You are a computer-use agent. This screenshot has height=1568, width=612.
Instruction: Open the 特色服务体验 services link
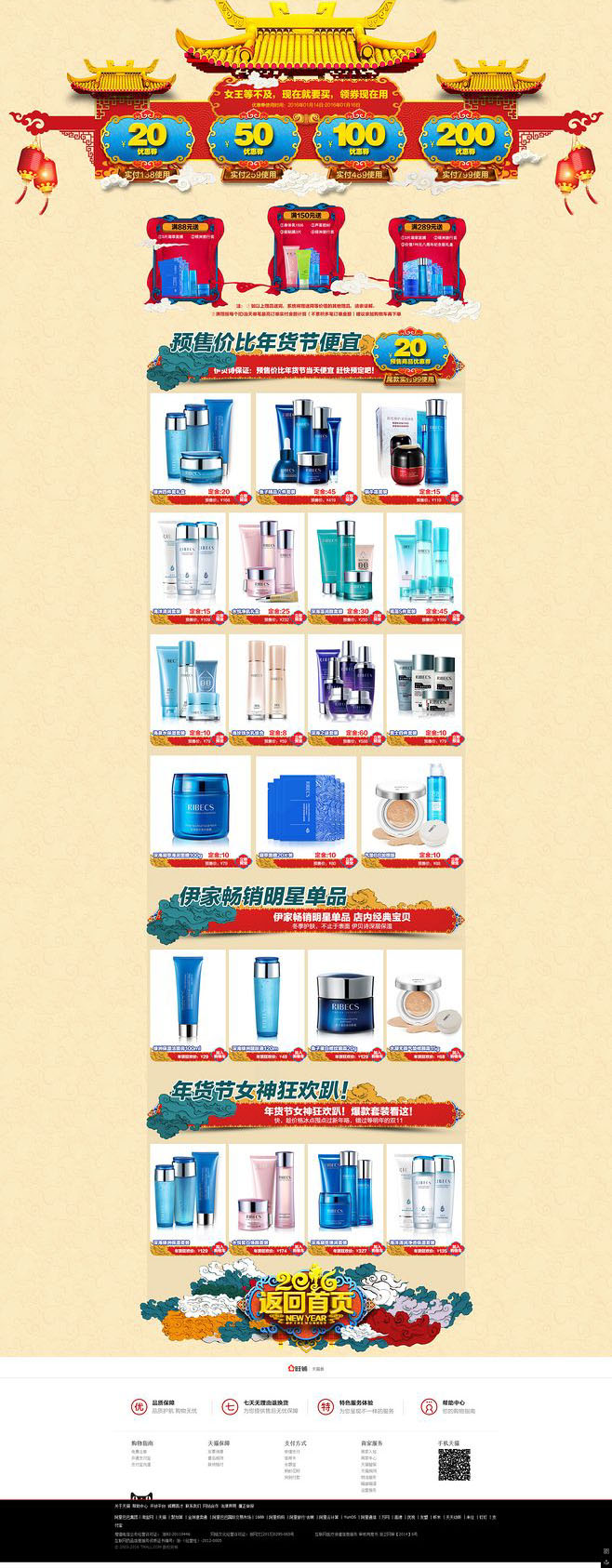pos(355,1402)
